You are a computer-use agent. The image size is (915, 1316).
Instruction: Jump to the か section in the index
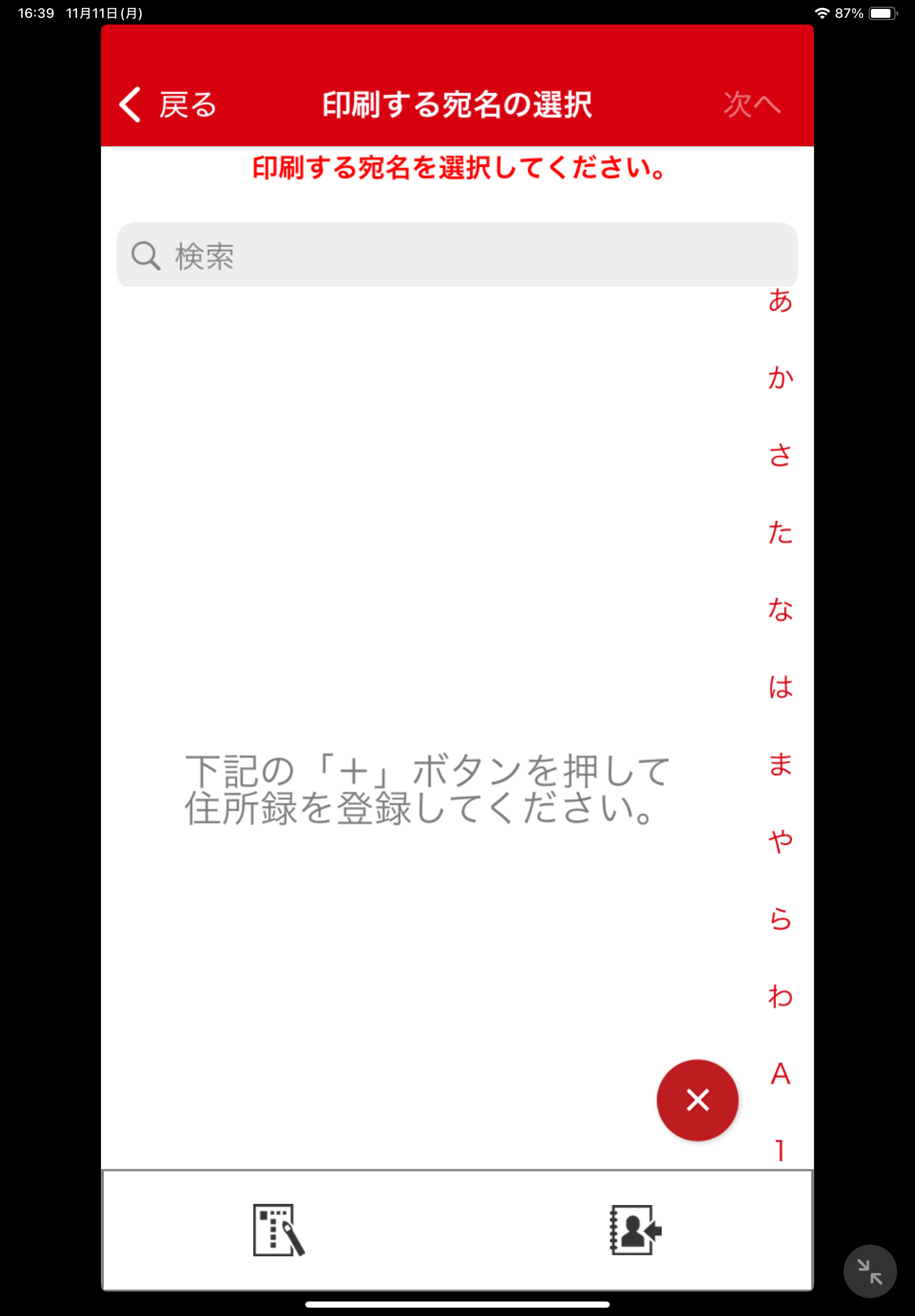pyautogui.click(x=781, y=377)
